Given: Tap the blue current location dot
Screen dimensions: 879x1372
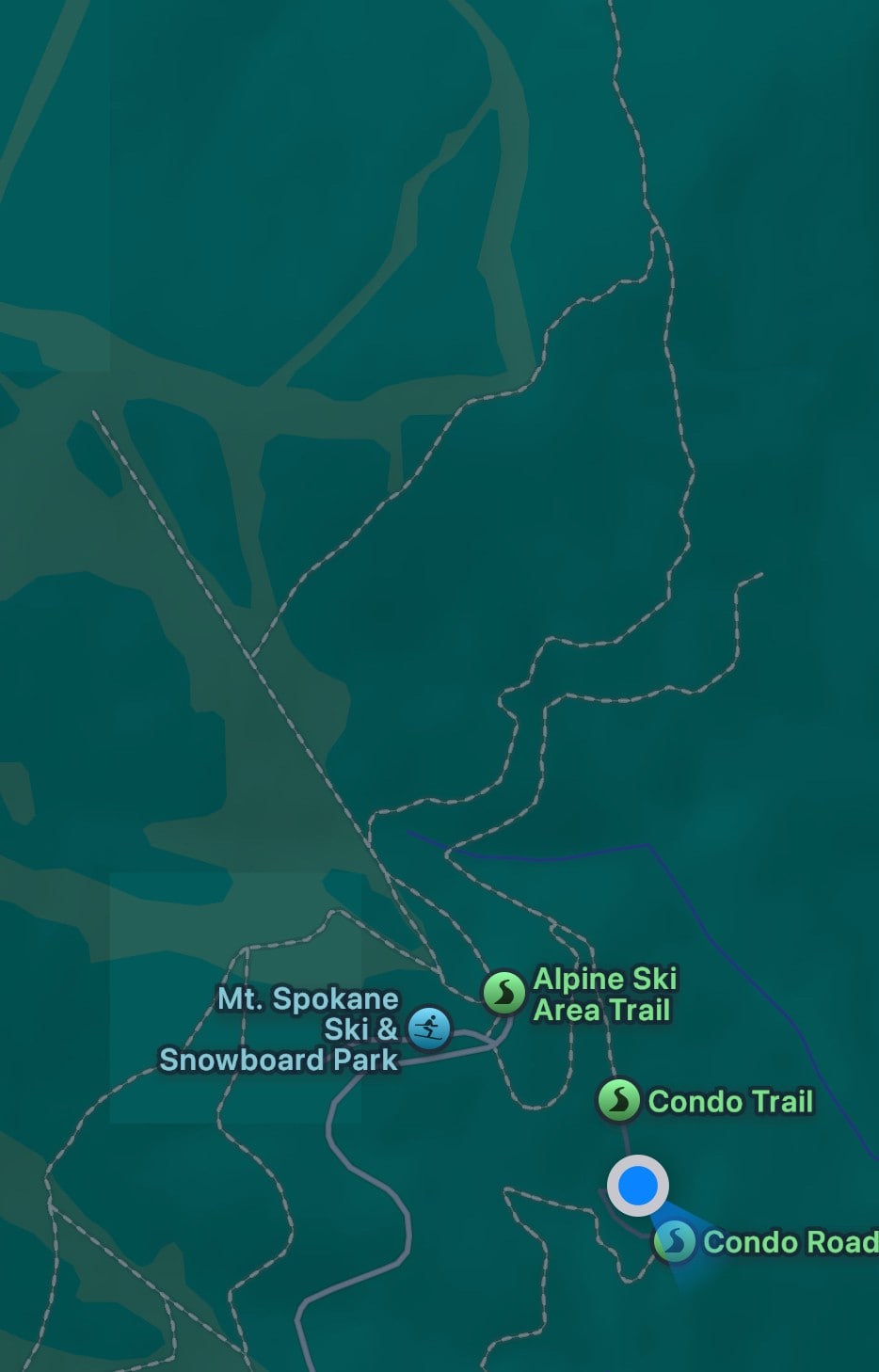Looking at the screenshot, I should point(638,1186).
